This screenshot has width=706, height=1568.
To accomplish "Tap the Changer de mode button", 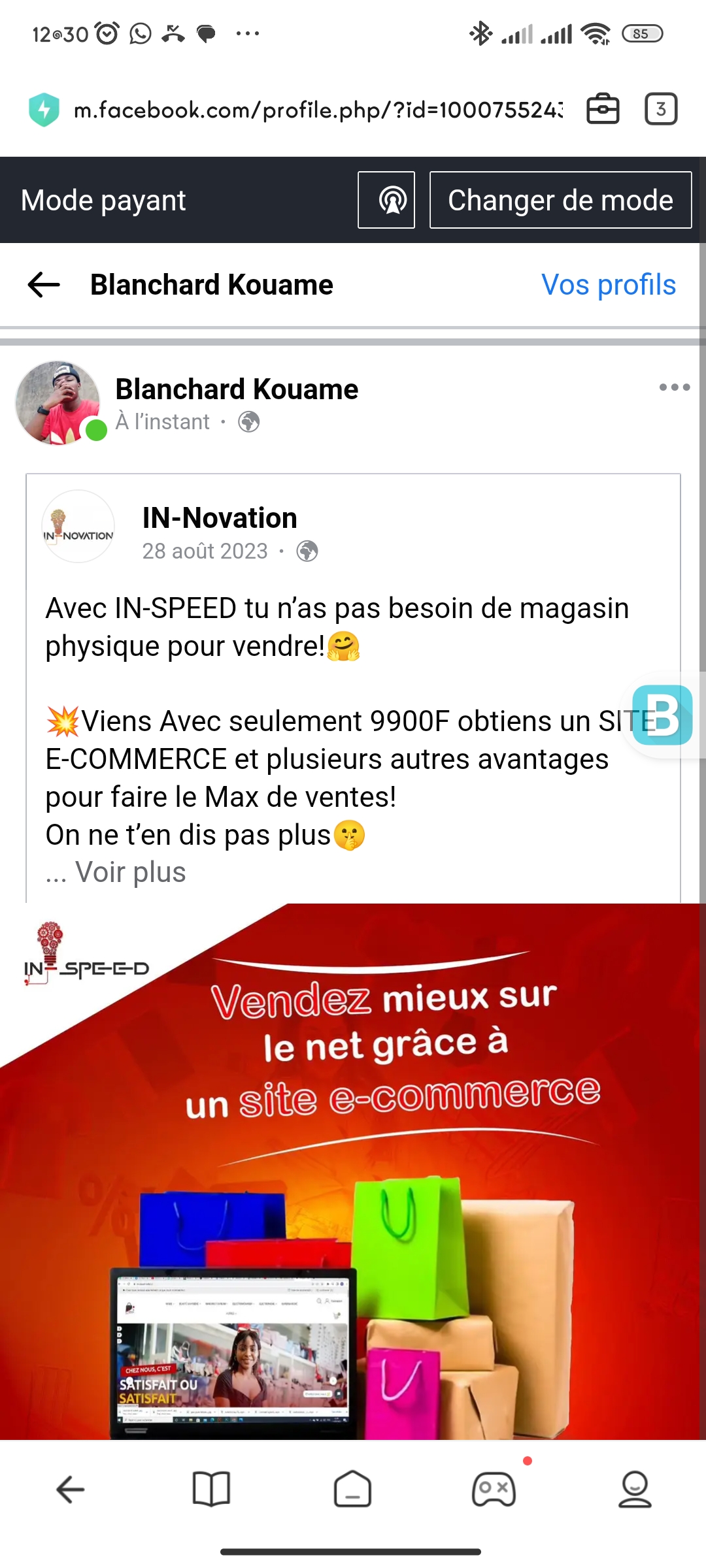I will 560,200.
